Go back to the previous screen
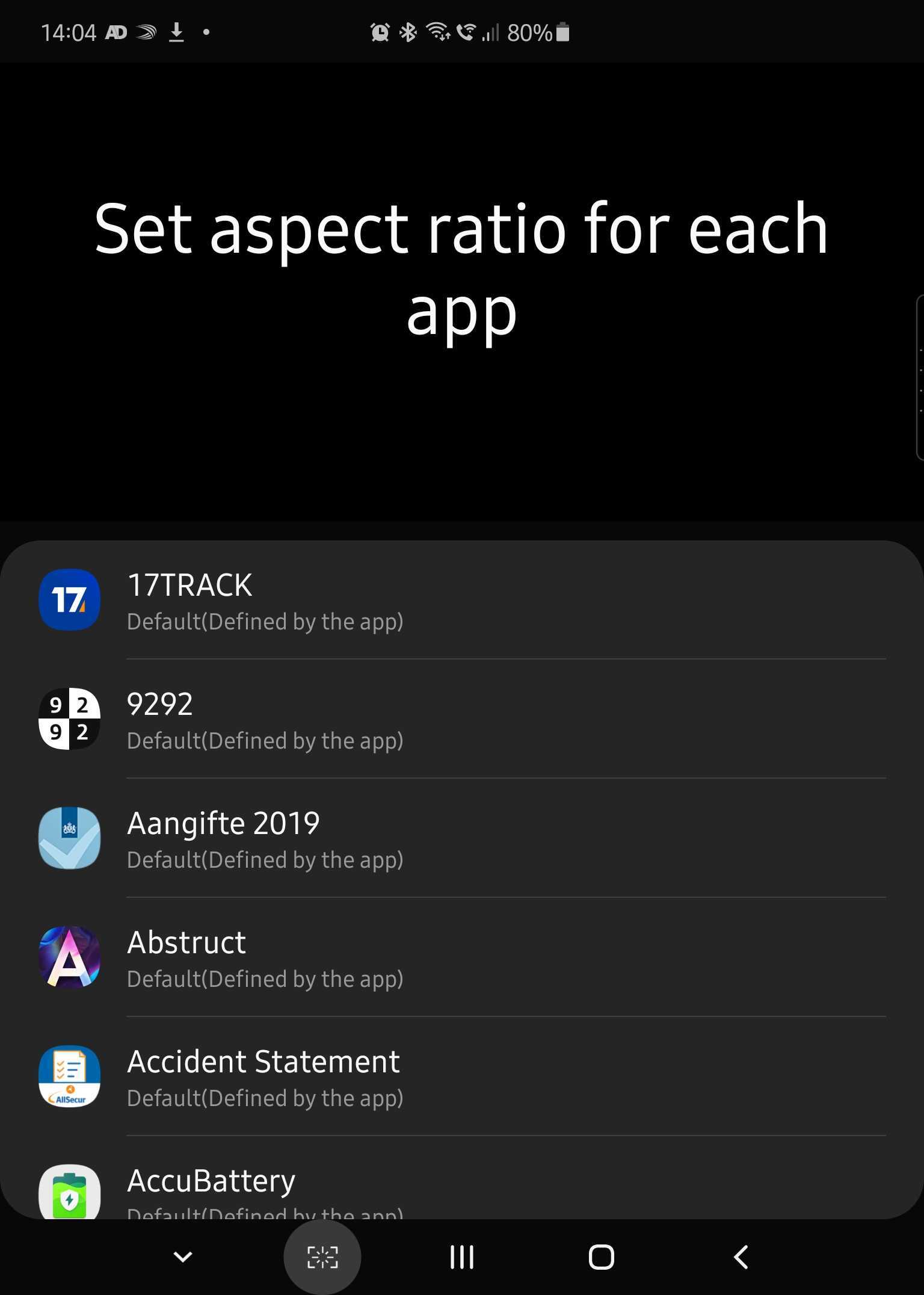This screenshot has width=924, height=1295. click(x=741, y=1257)
